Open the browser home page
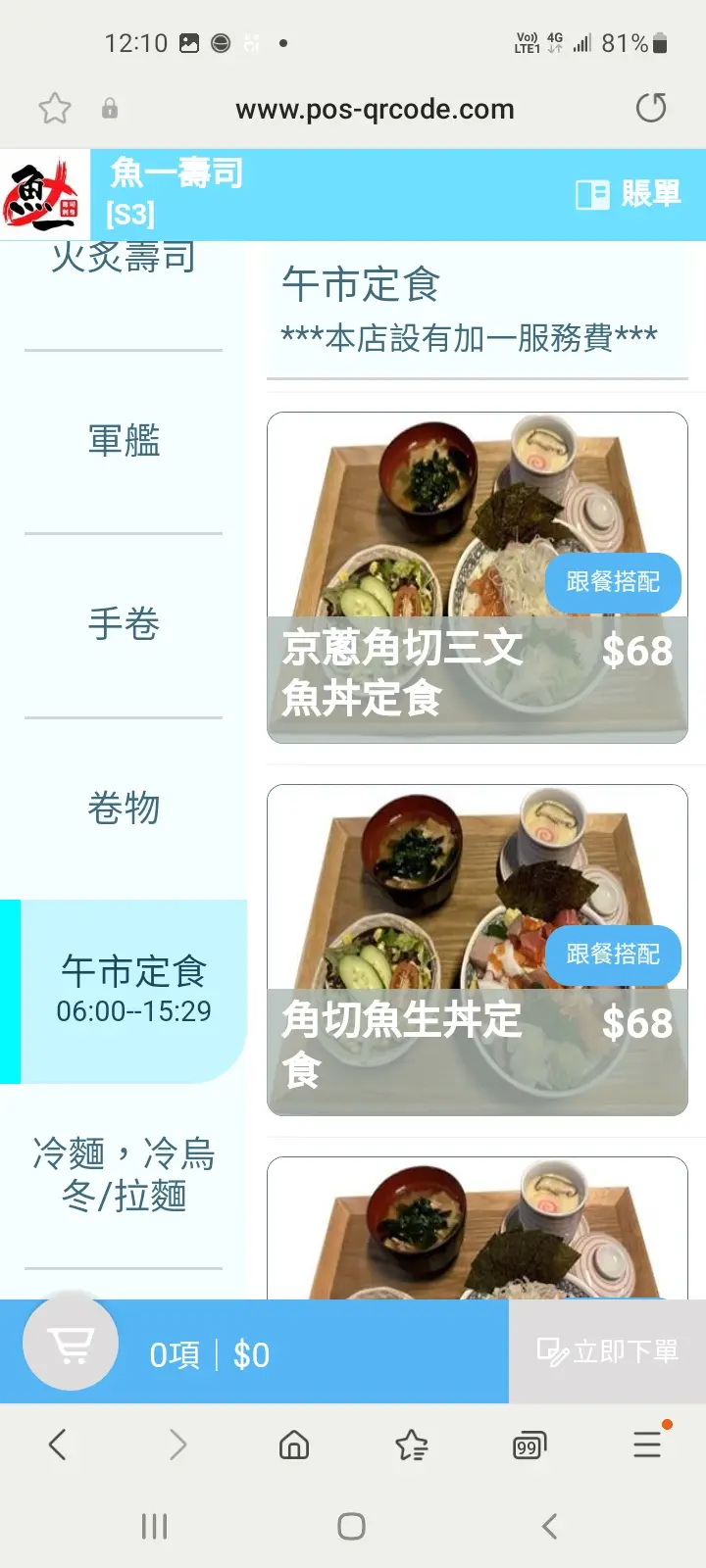 [x=294, y=1445]
